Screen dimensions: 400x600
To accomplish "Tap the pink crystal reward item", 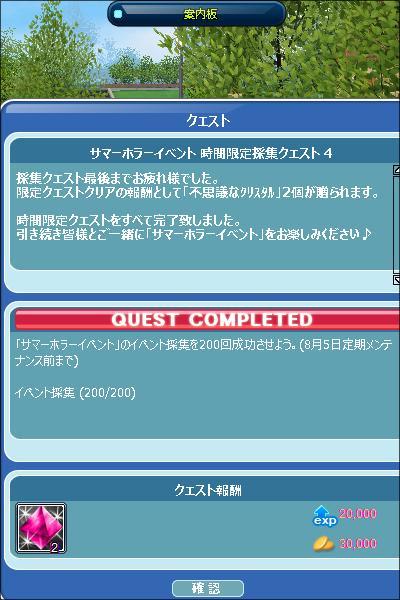I will tap(41, 528).
